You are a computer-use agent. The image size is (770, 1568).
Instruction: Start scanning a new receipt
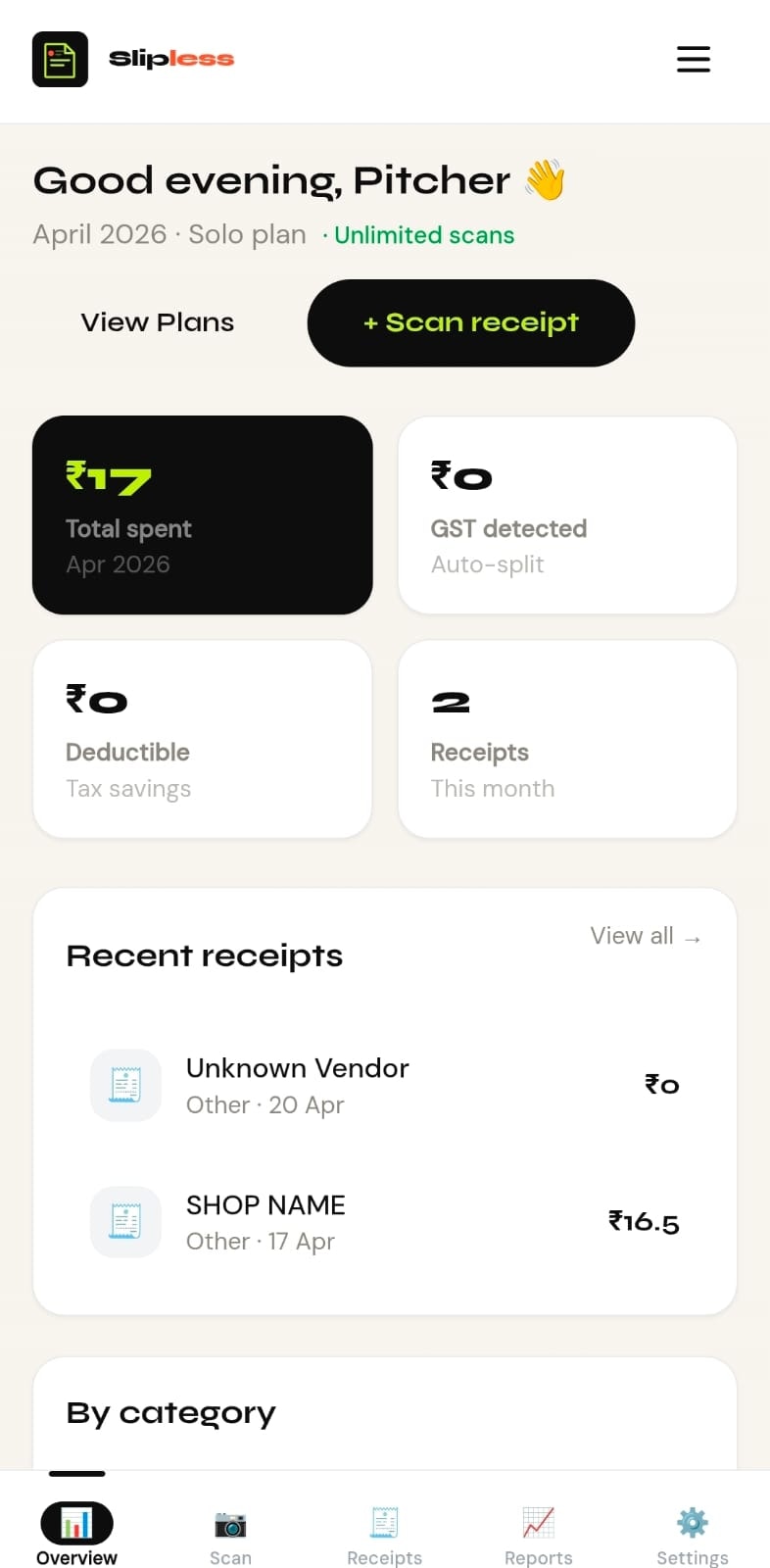pos(471,322)
